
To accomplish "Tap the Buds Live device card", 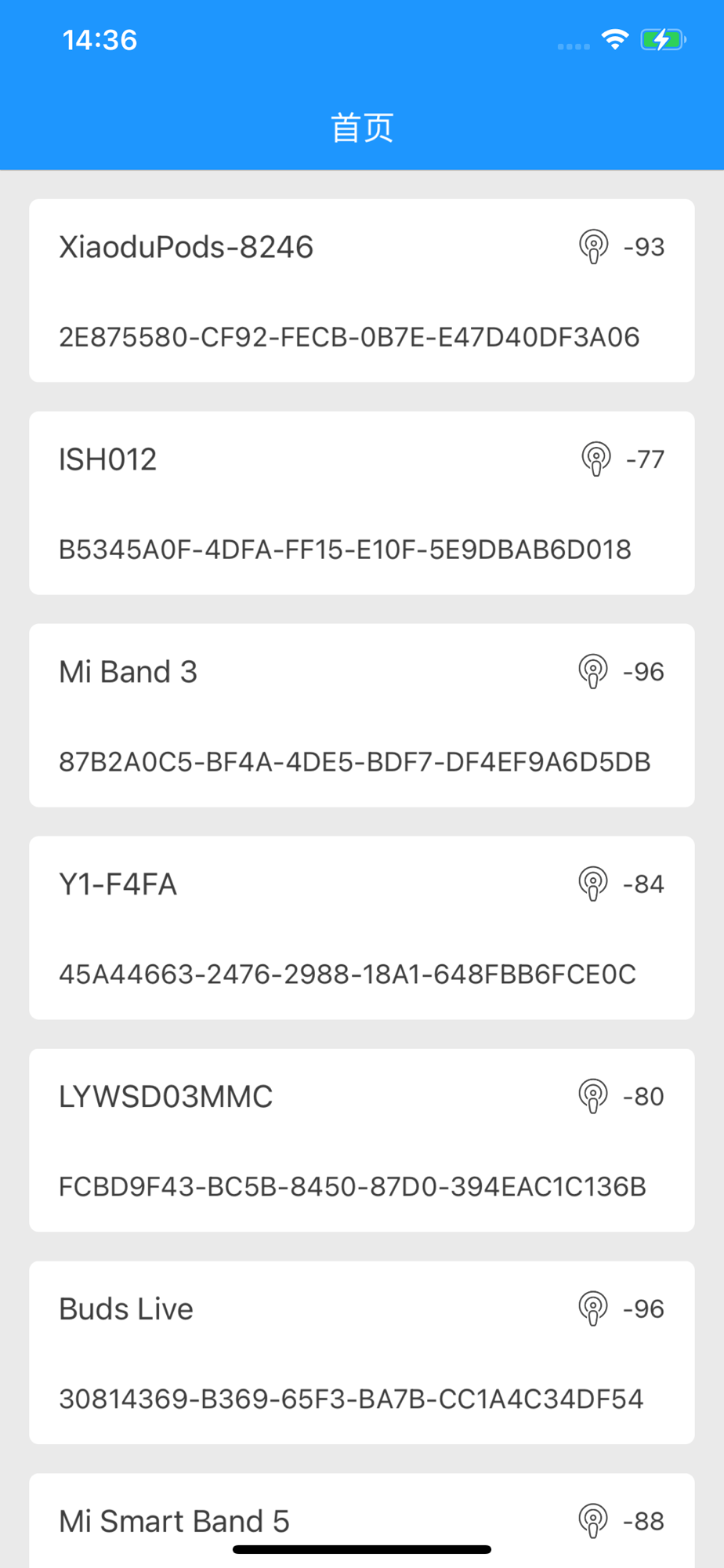I will click(361, 1352).
